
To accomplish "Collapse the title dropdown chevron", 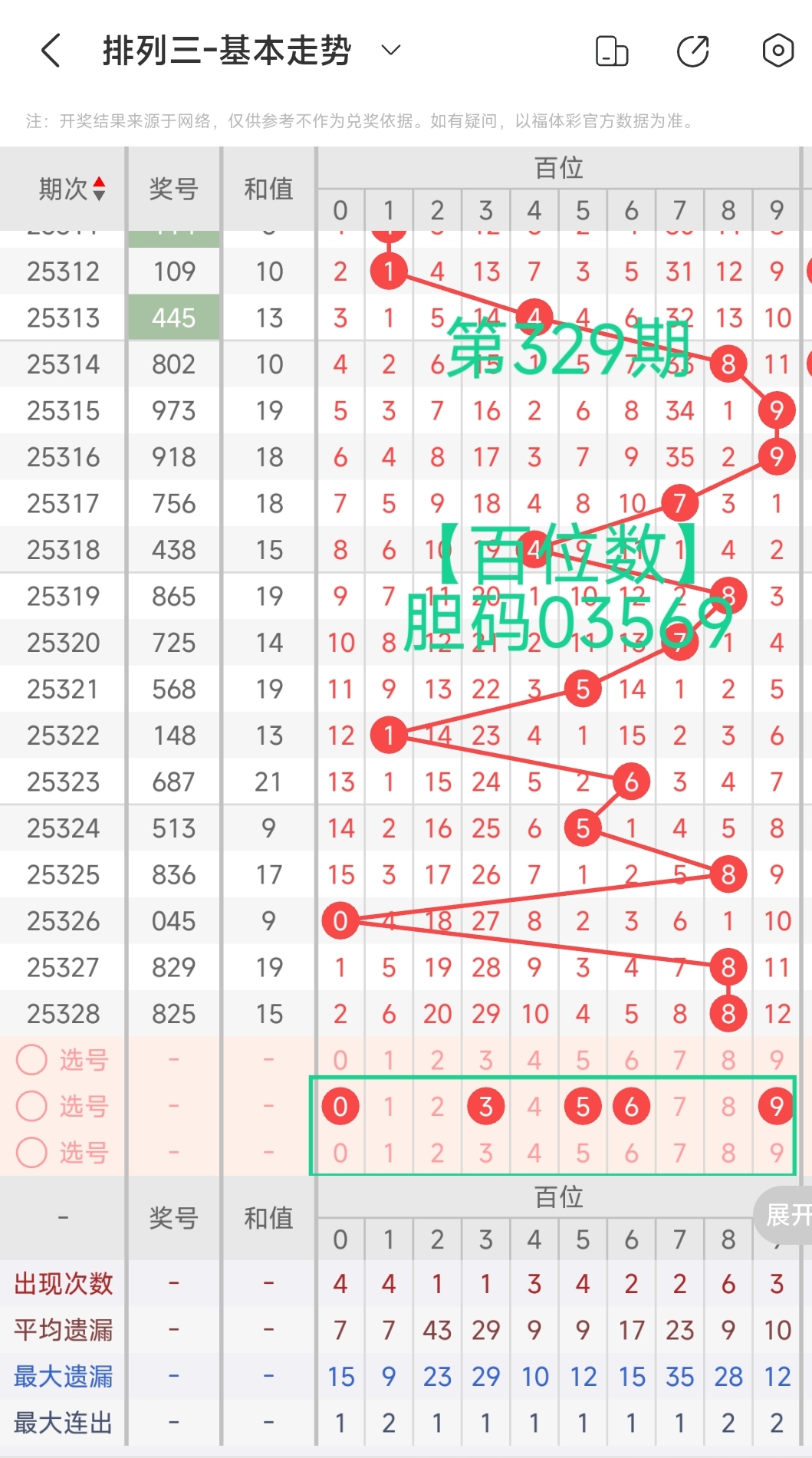I will coord(390,51).
